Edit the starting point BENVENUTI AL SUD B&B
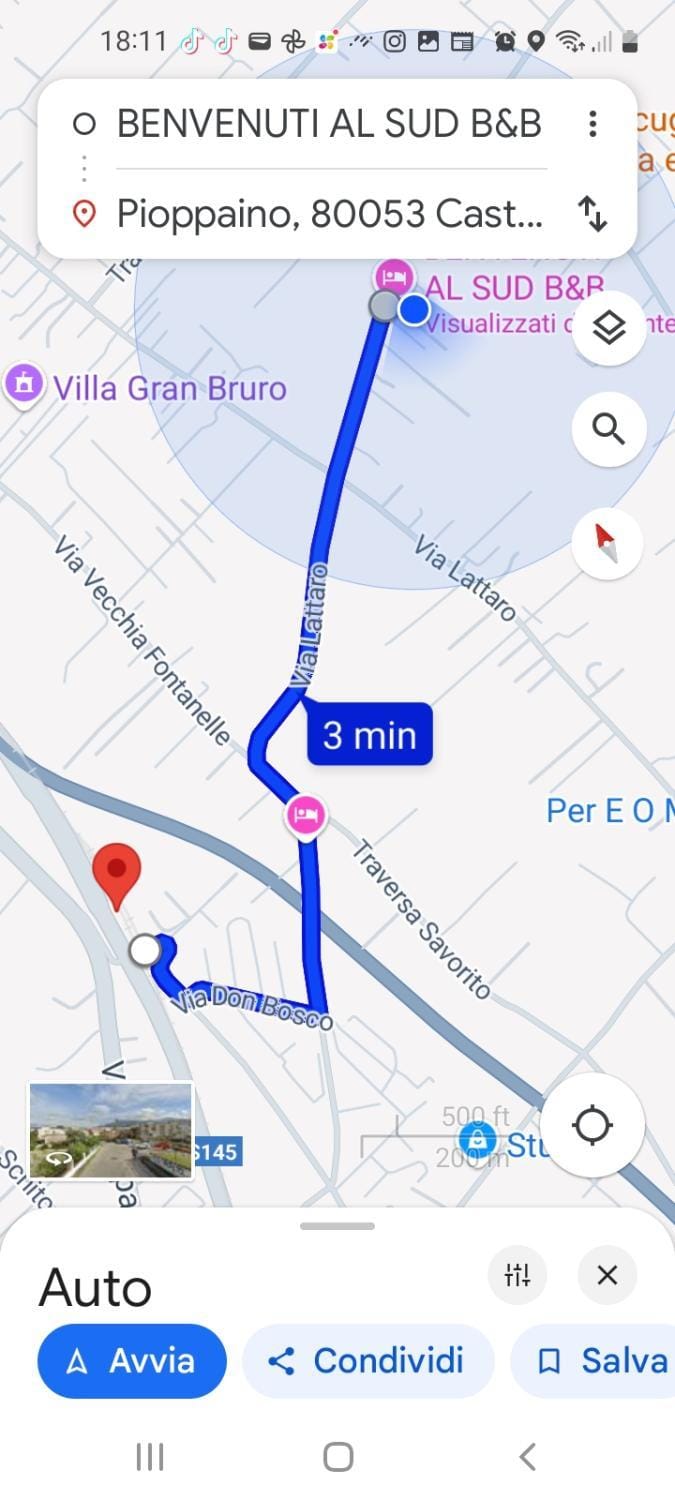The image size is (675, 1500). coord(329,124)
